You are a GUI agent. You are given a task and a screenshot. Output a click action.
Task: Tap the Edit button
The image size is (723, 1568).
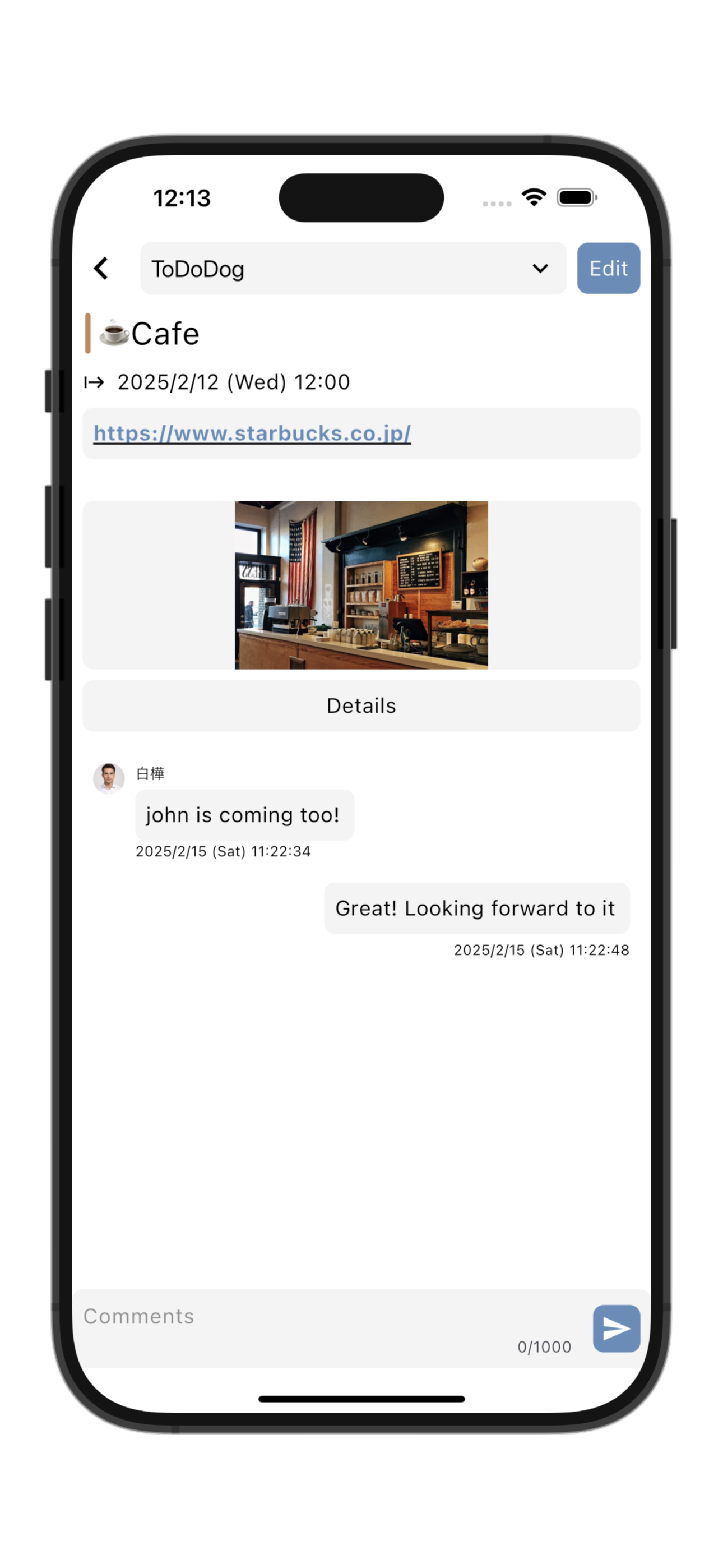pos(608,269)
